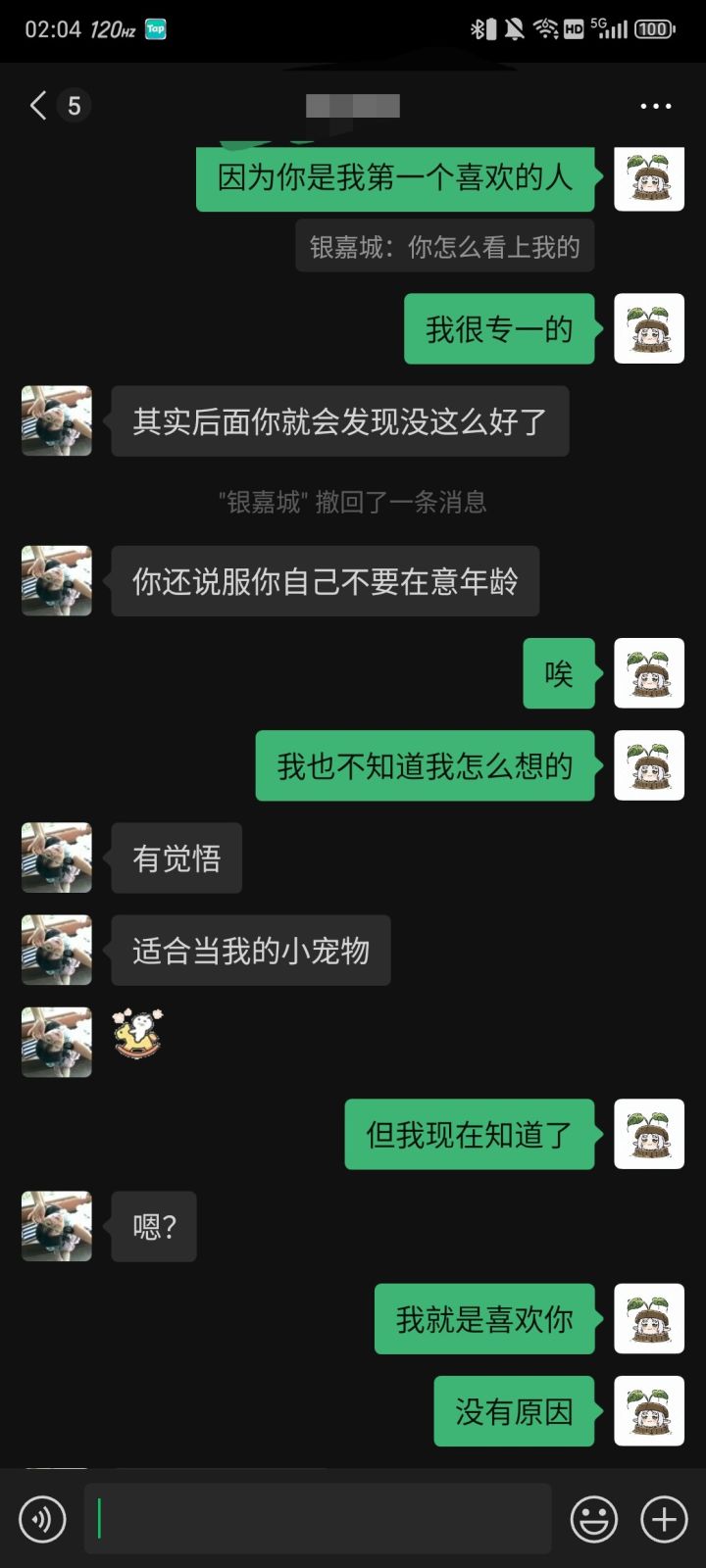The width and height of the screenshot is (706, 1568).
Task: Open the more functions plus menu
Action: point(662,1518)
